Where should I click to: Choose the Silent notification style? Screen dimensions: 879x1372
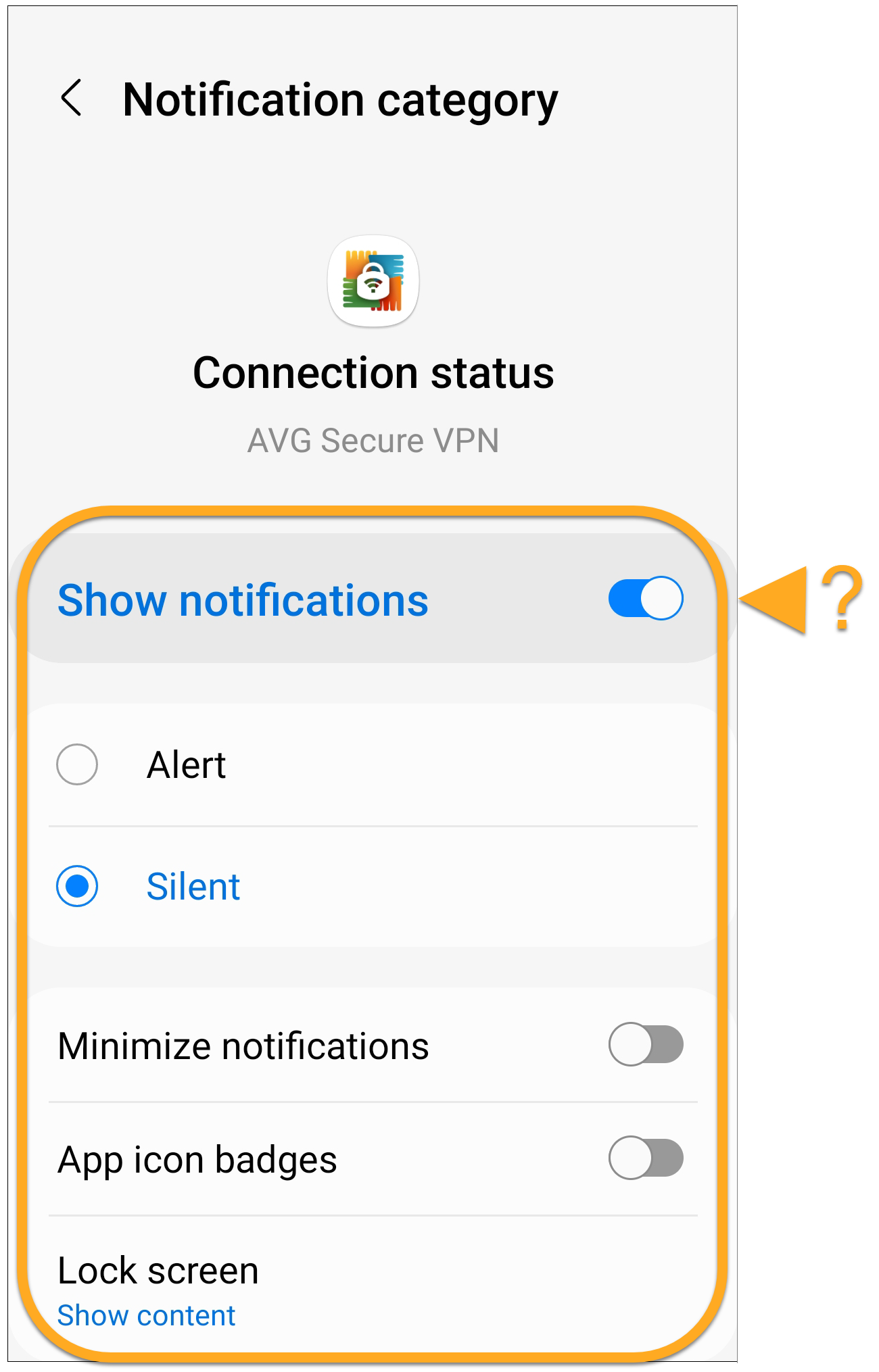tap(78, 886)
